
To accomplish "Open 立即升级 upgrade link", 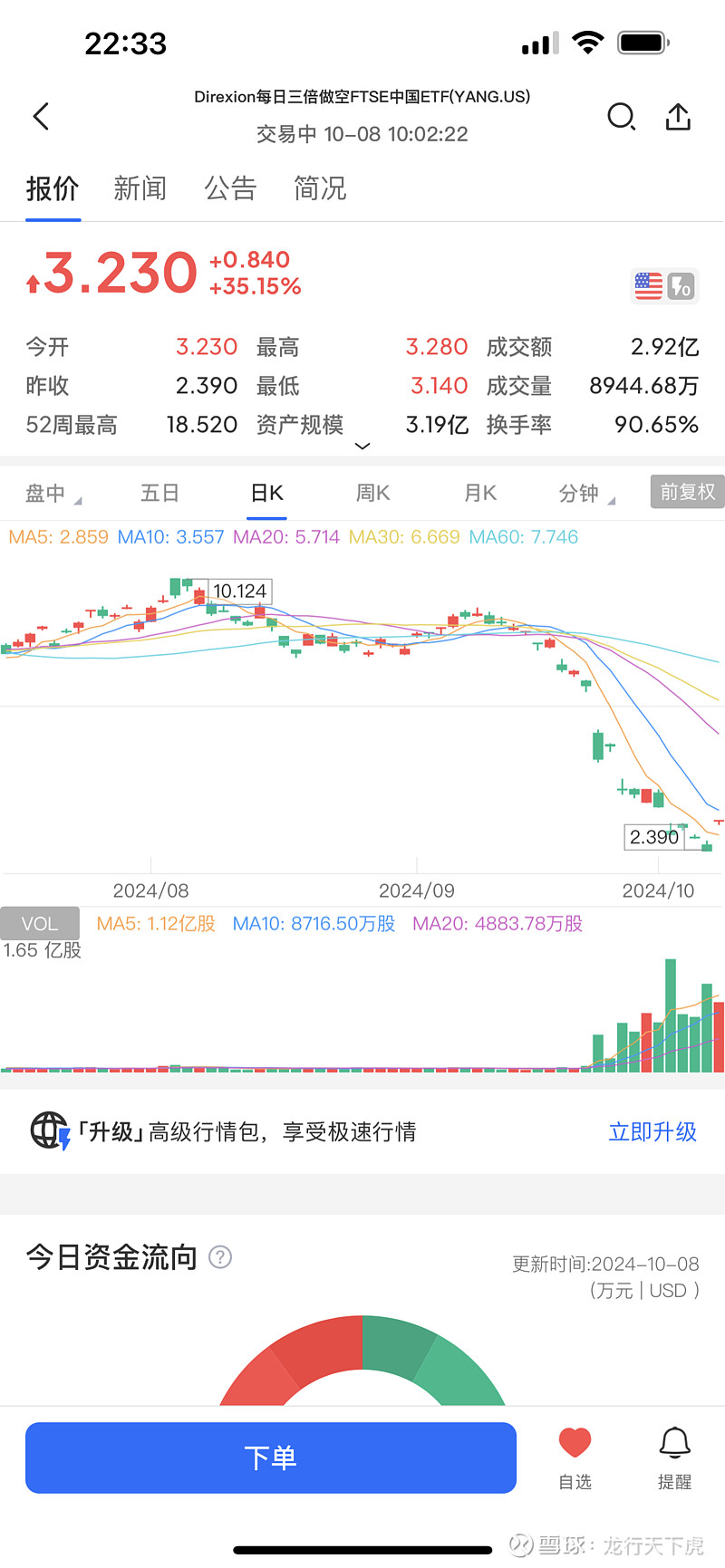I will [652, 1131].
